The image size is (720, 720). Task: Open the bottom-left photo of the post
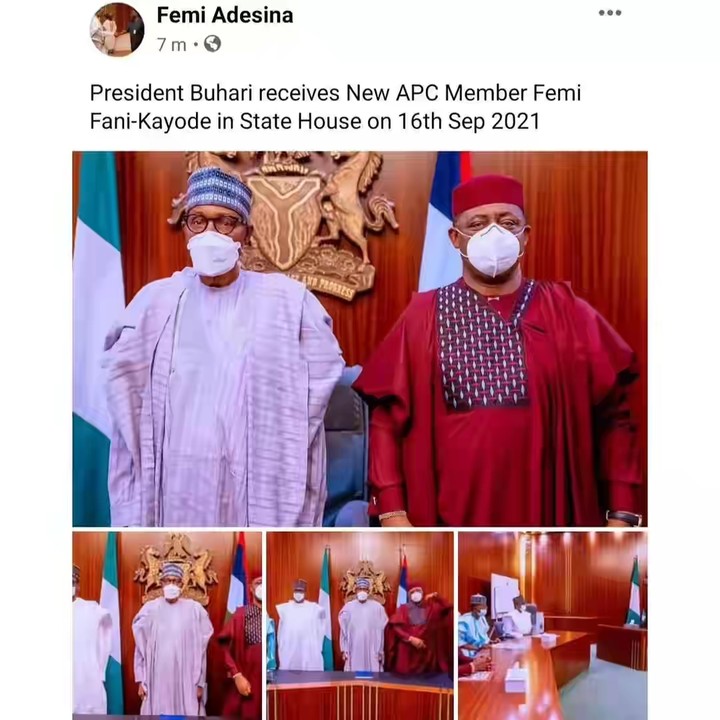point(167,625)
